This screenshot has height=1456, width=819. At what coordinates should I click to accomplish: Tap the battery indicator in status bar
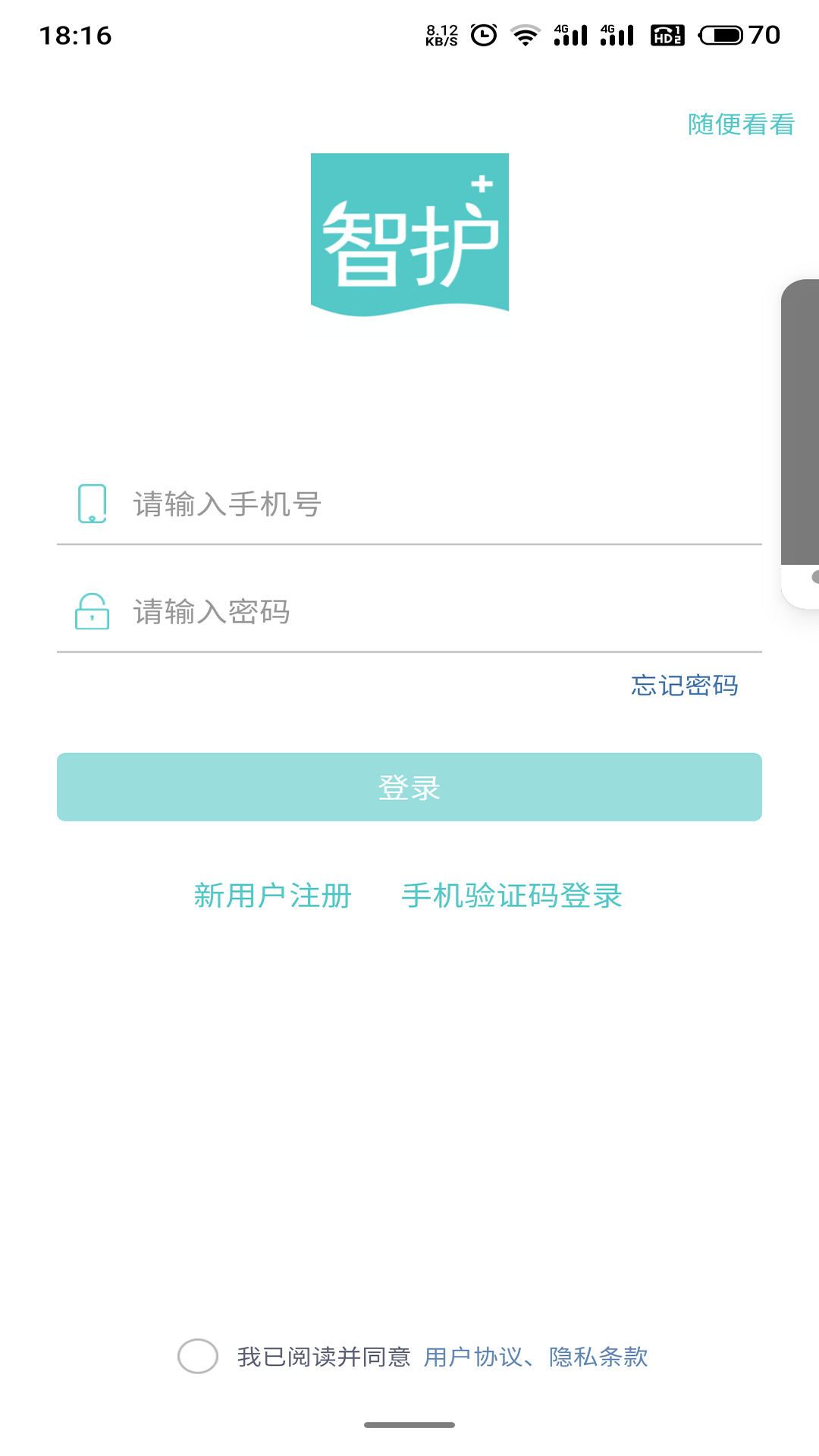point(720,34)
